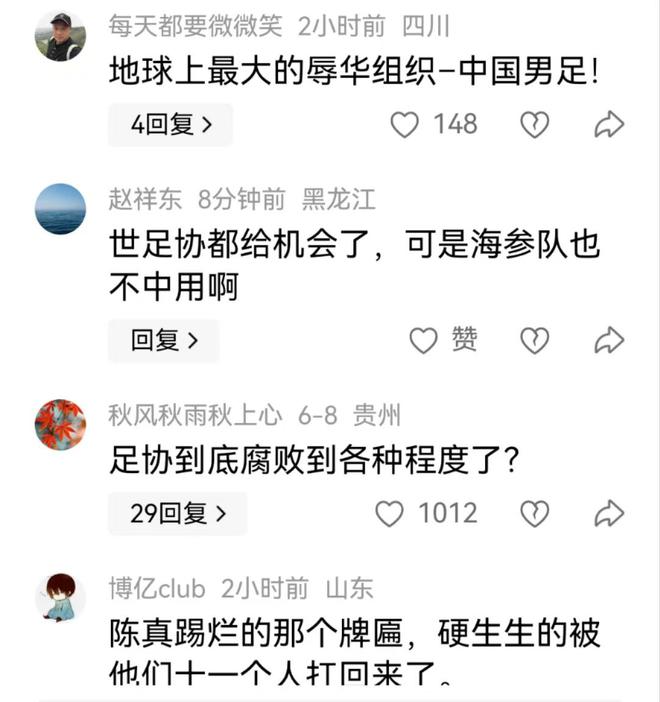Share 每天都要微微笑's comment
This screenshot has width=660, height=702.
[609, 125]
